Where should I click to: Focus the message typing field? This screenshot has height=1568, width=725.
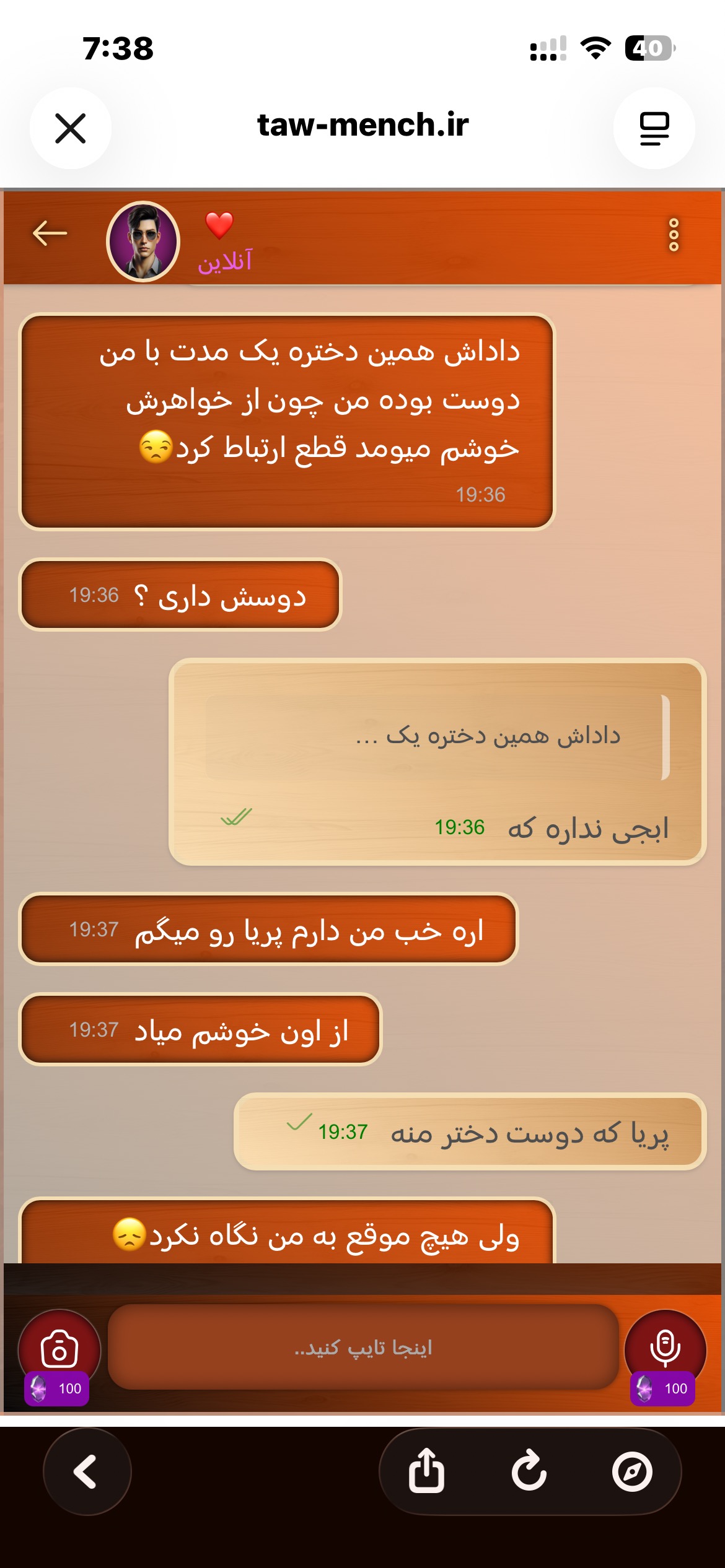363,1347
